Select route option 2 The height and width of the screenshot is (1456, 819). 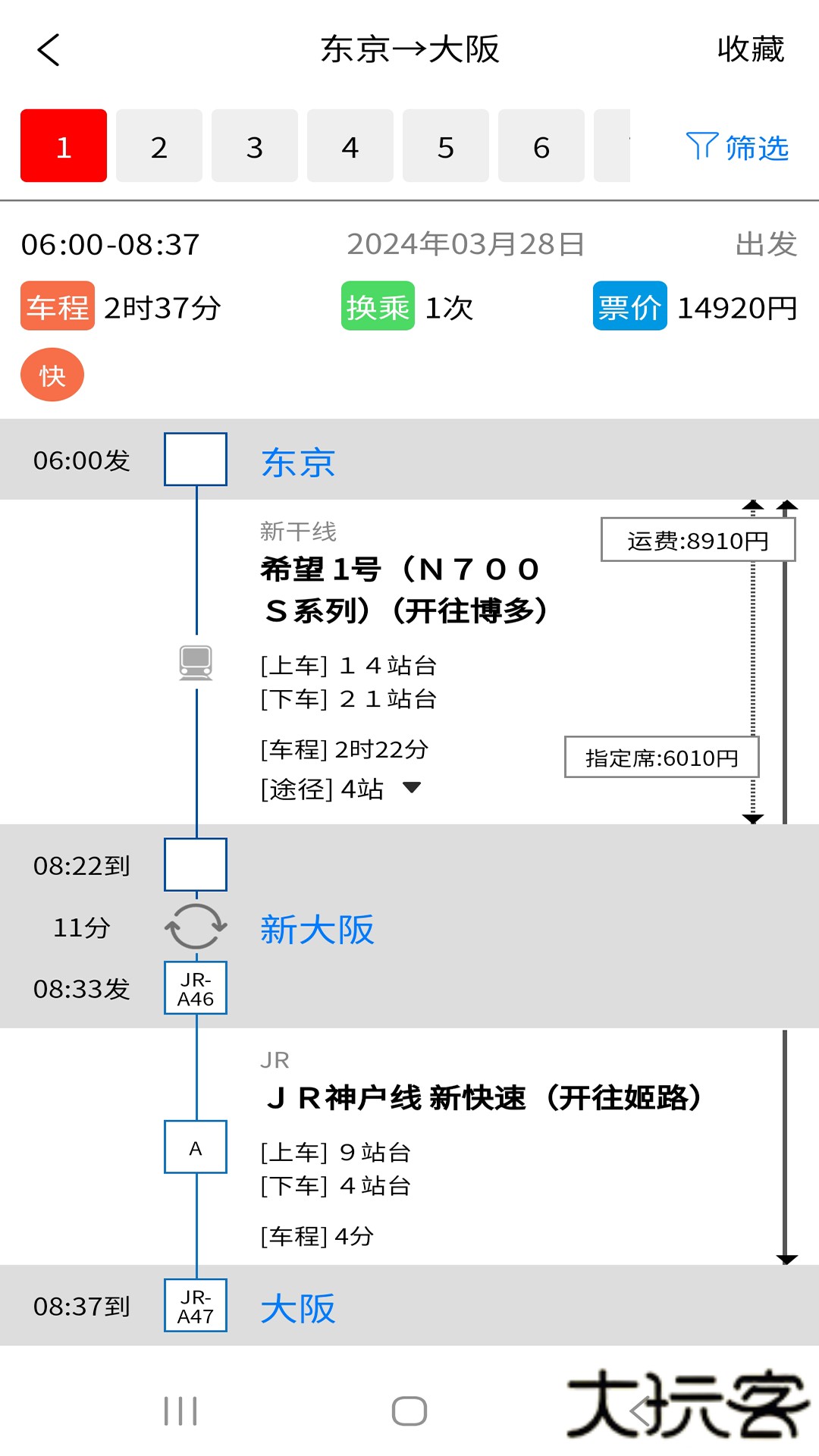(x=158, y=146)
